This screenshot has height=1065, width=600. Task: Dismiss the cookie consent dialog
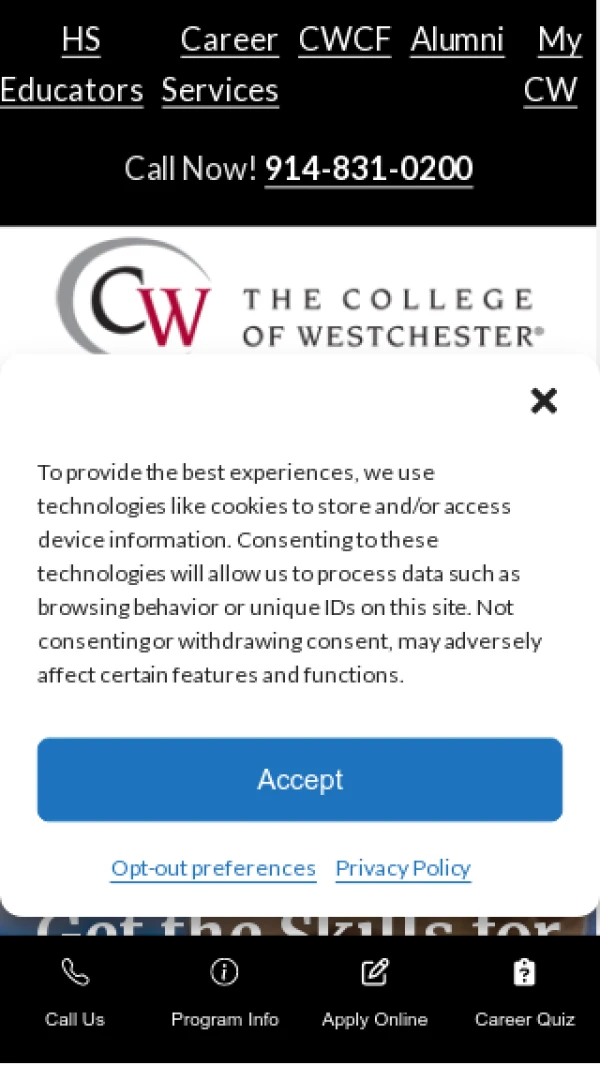pyautogui.click(x=543, y=401)
